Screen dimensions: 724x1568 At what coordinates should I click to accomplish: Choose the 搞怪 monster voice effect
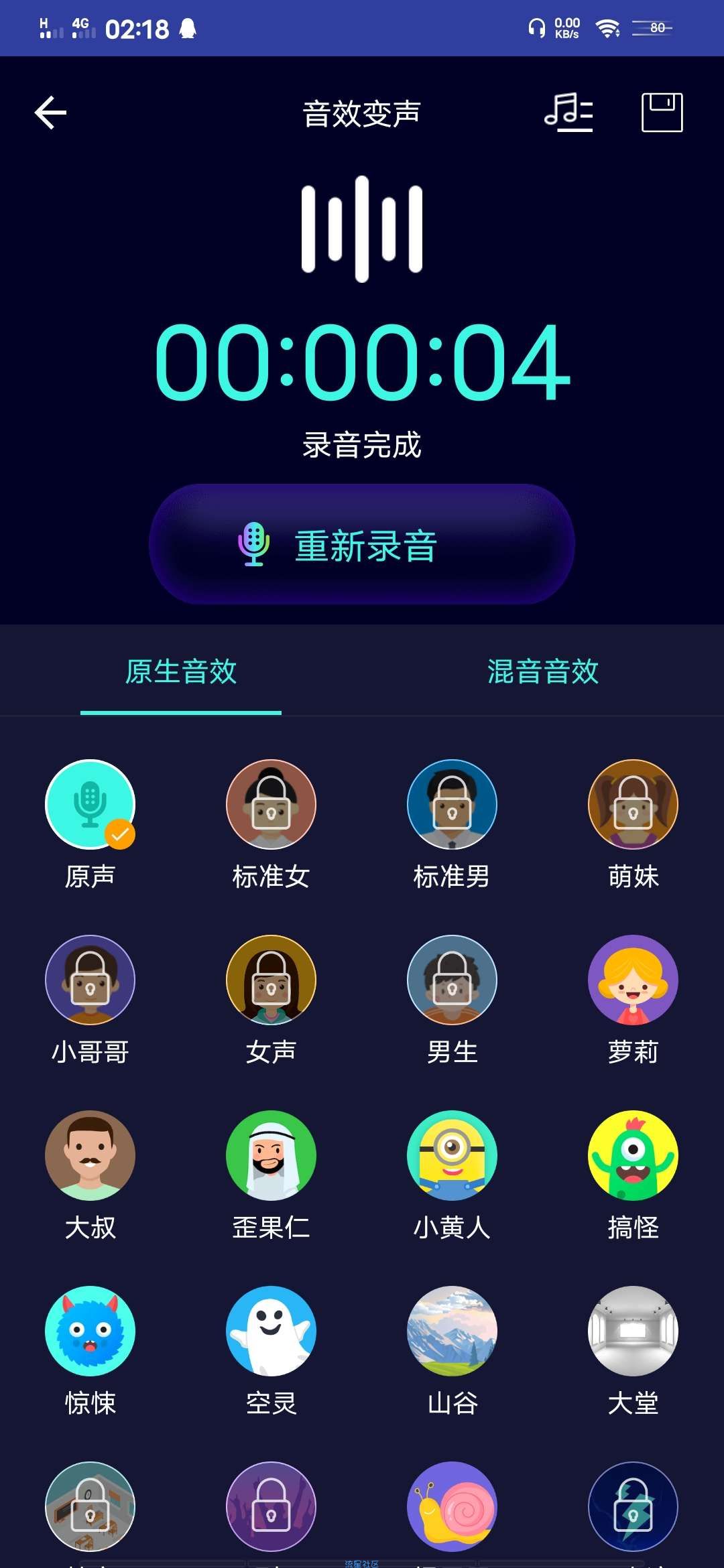(633, 1156)
